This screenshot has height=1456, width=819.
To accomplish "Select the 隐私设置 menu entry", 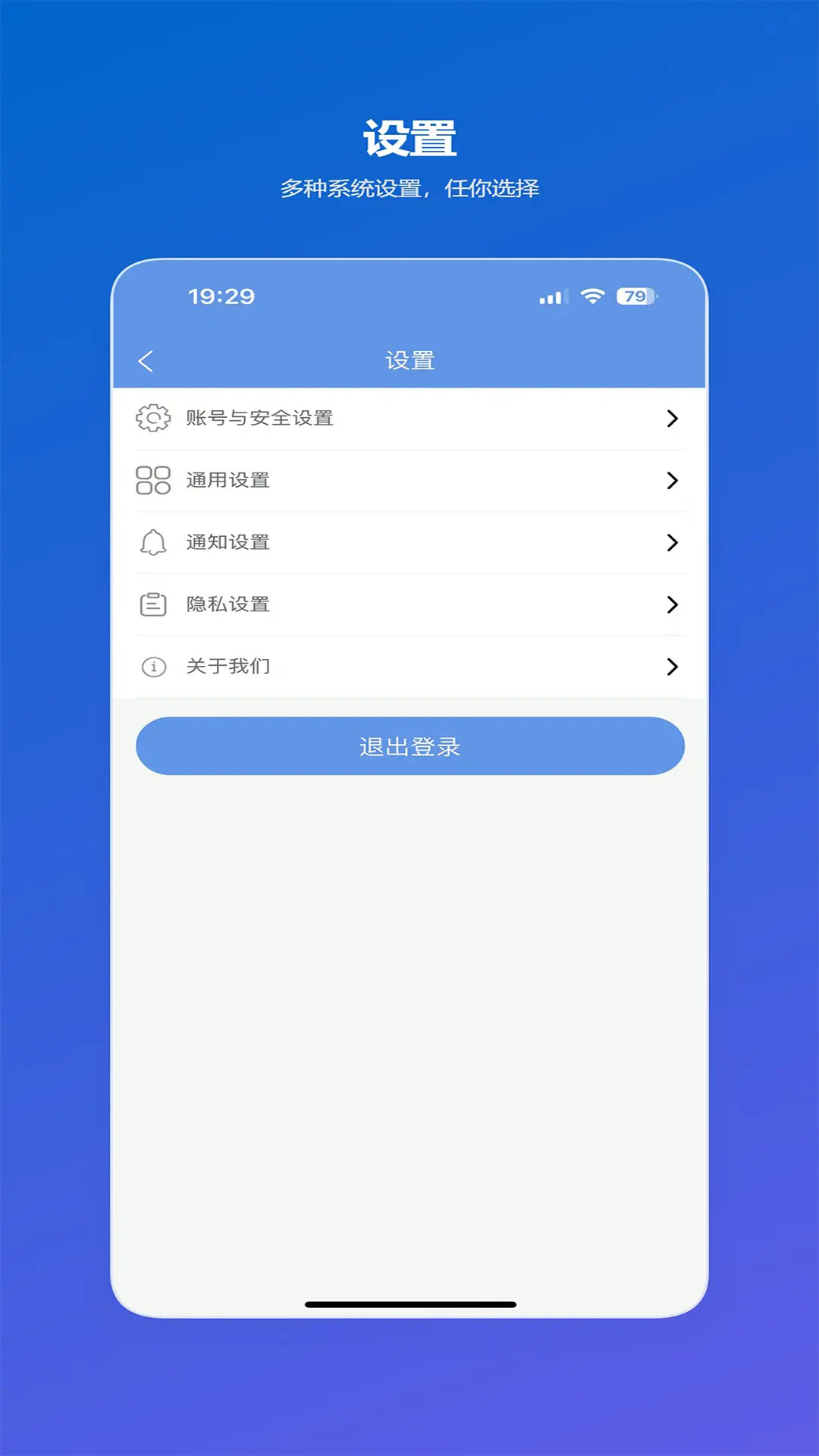I will point(409,604).
